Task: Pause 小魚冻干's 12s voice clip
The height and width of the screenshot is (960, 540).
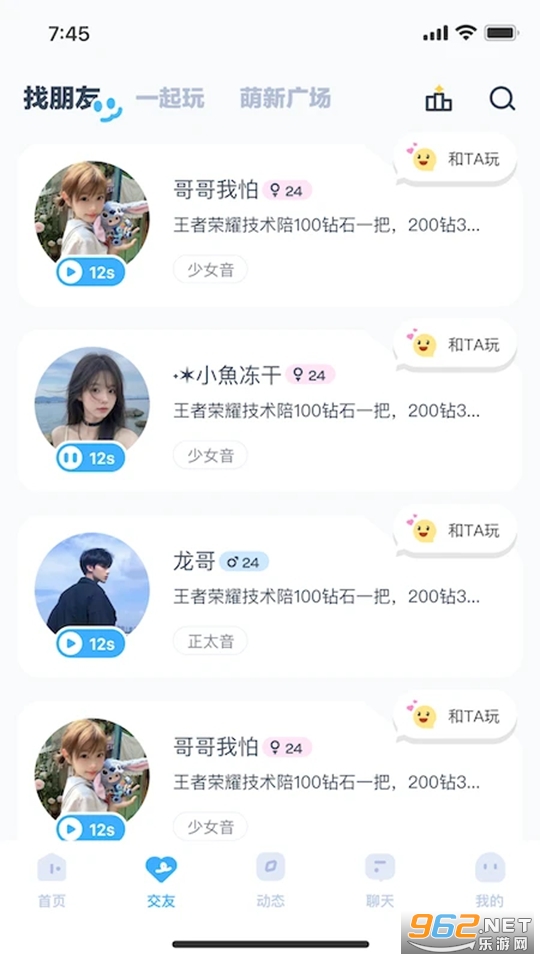Action: [x=91, y=459]
